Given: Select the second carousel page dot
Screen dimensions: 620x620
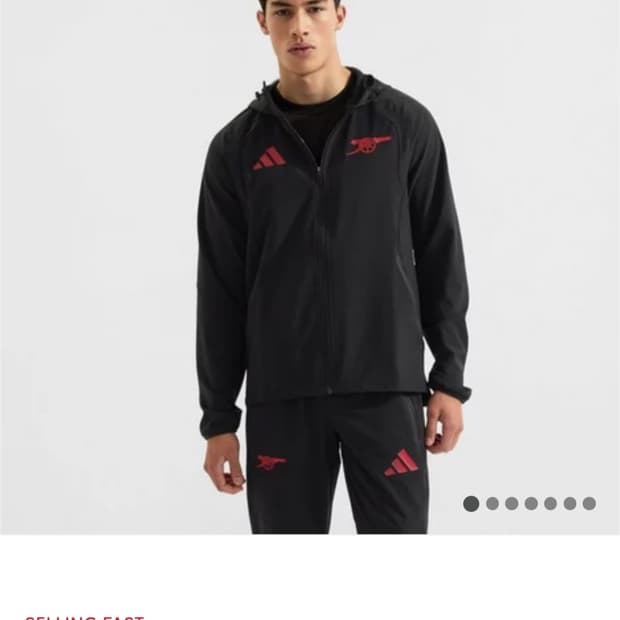Looking at the screenshot, I should (492, 503).
